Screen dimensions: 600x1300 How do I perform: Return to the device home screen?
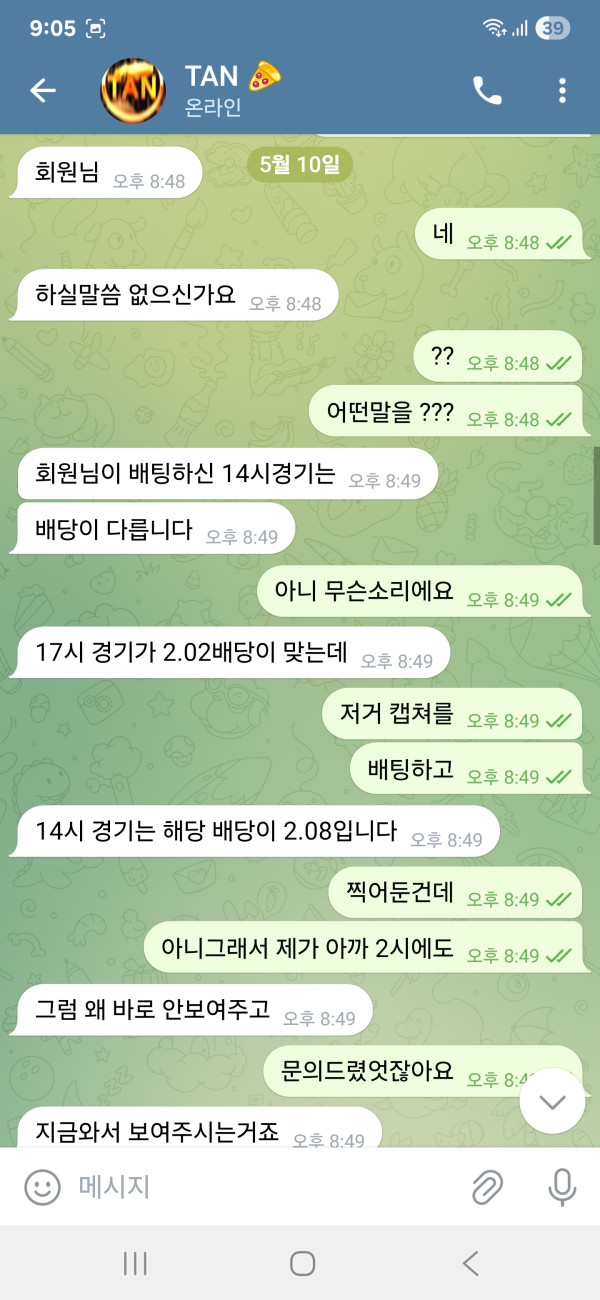point(302,1263)
